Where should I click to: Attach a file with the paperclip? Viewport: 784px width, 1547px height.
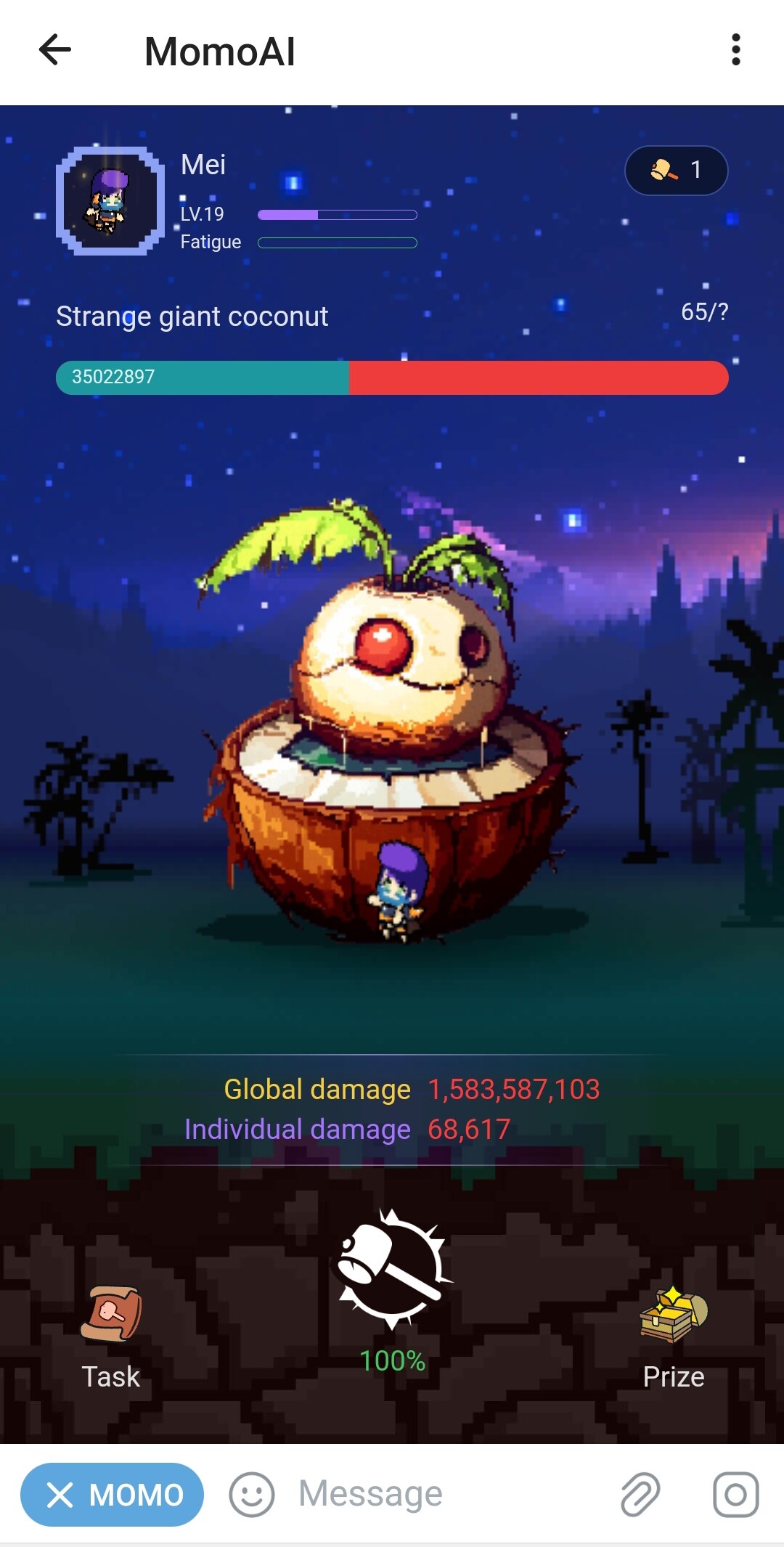[x=640, y=1495]
